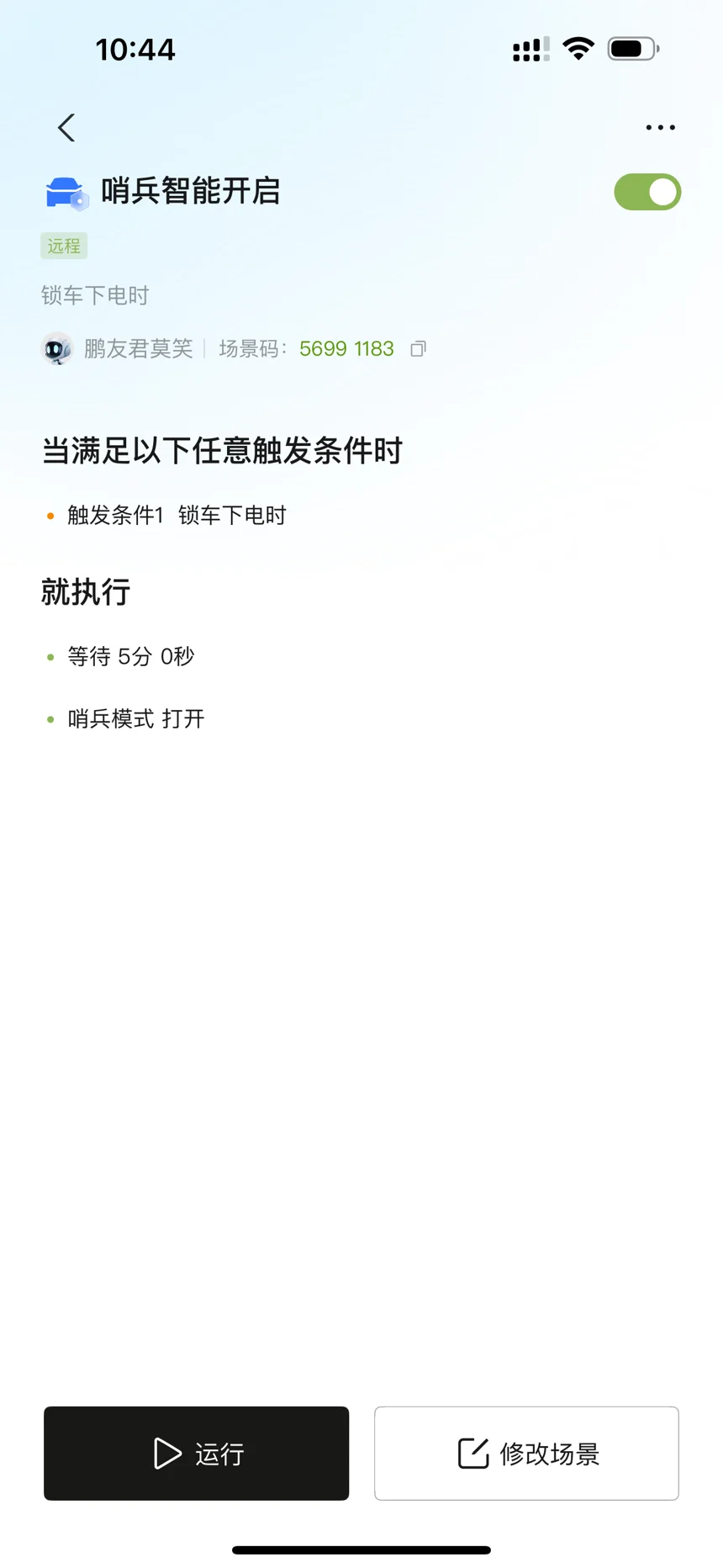723x1568 pixels.
Task: Tap the 运行 button to run scene
Action: (x=197, y=1453)
